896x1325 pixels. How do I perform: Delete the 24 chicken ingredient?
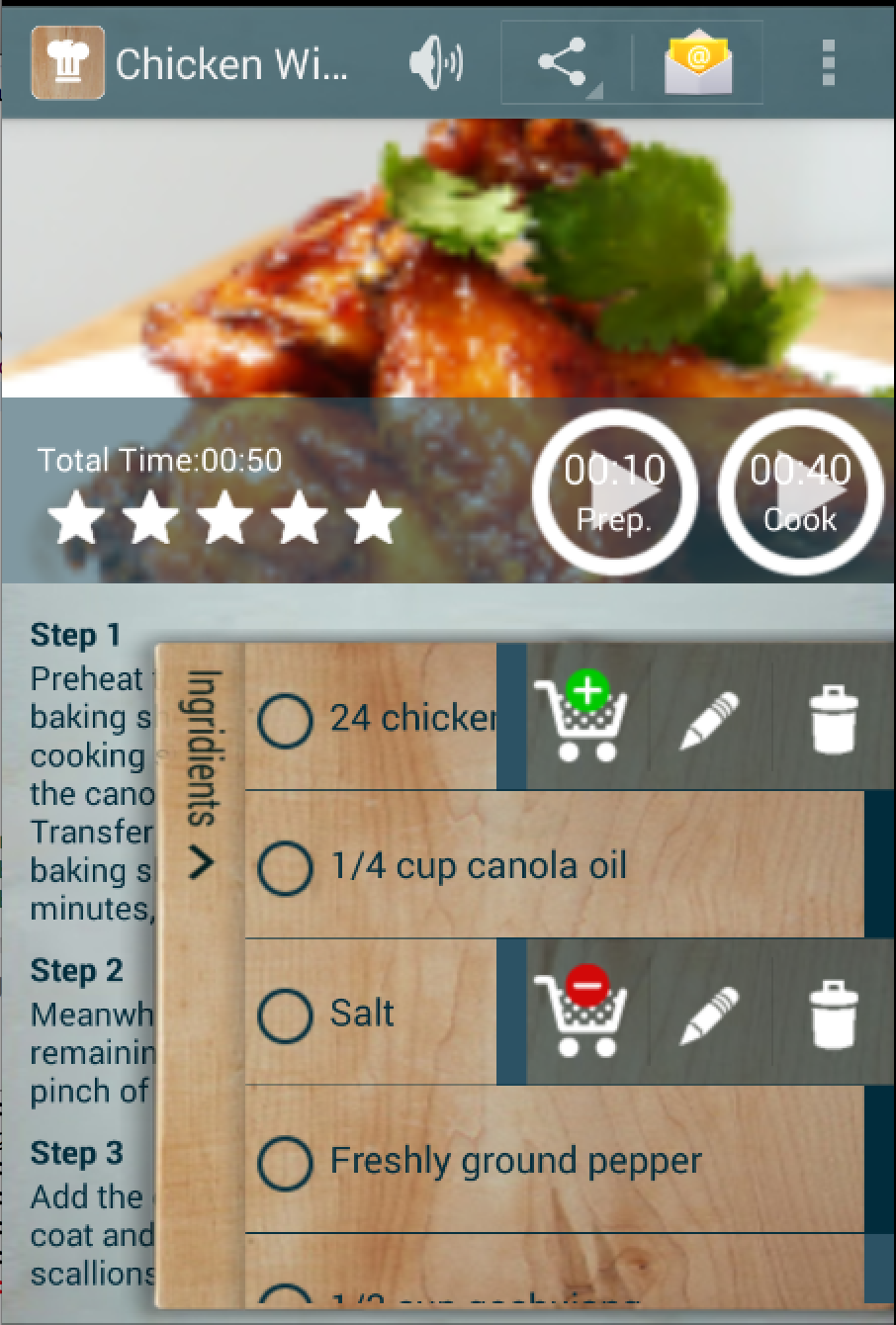coord(833,719)
